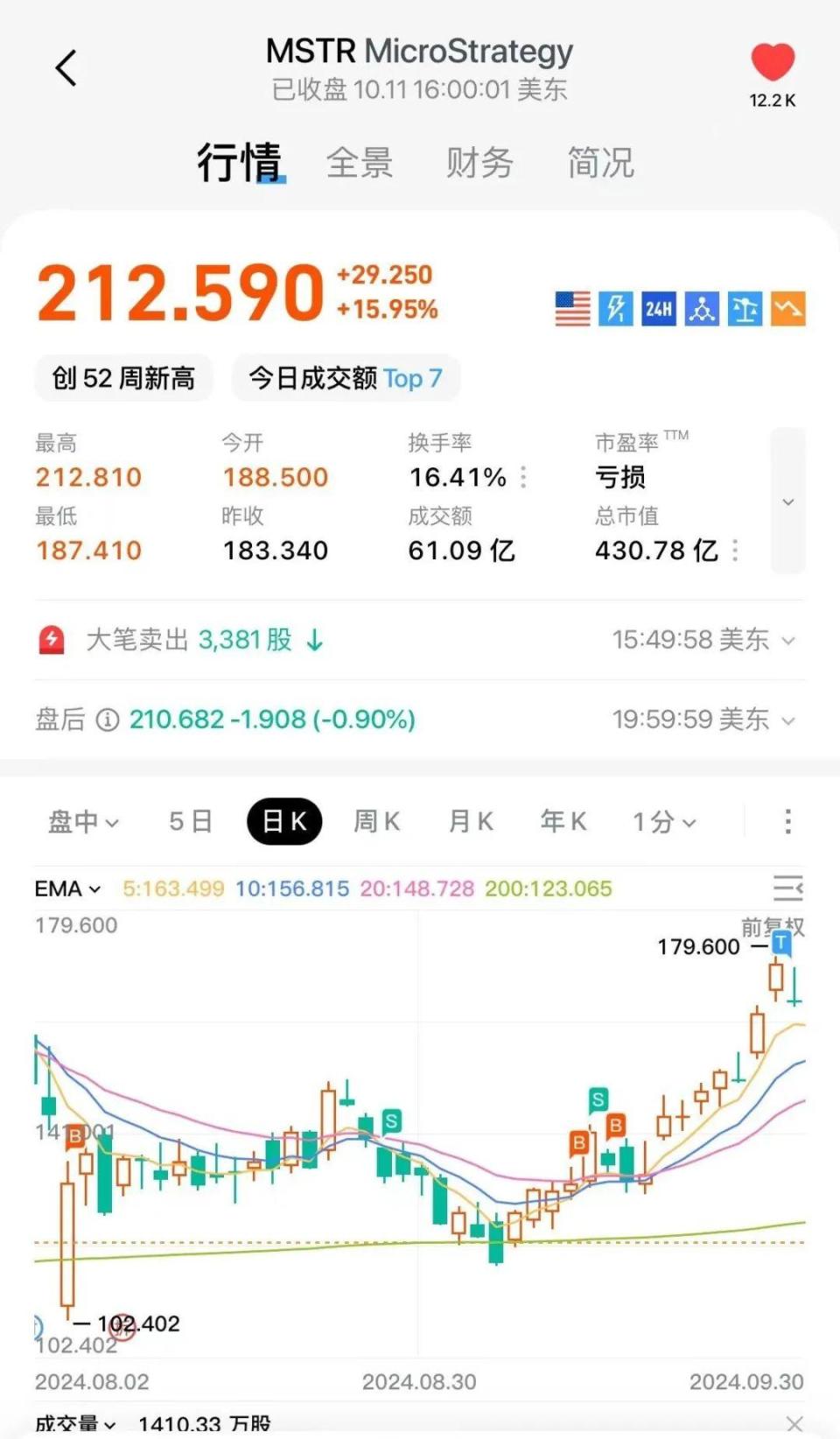
Task: Open the 大笔卖出 alert lightning icon
Action: 54,640
